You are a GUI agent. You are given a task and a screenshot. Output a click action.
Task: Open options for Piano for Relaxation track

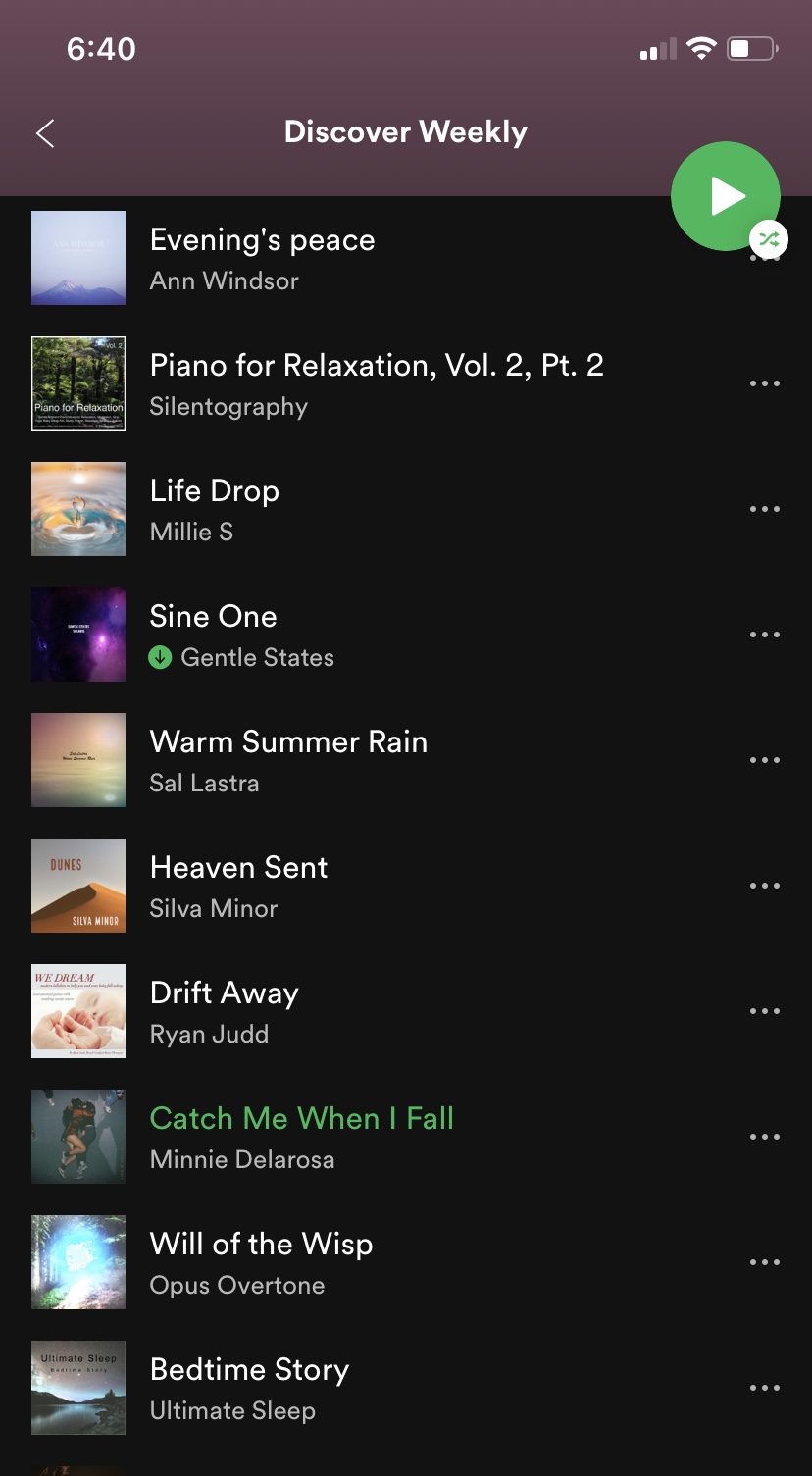764,383
